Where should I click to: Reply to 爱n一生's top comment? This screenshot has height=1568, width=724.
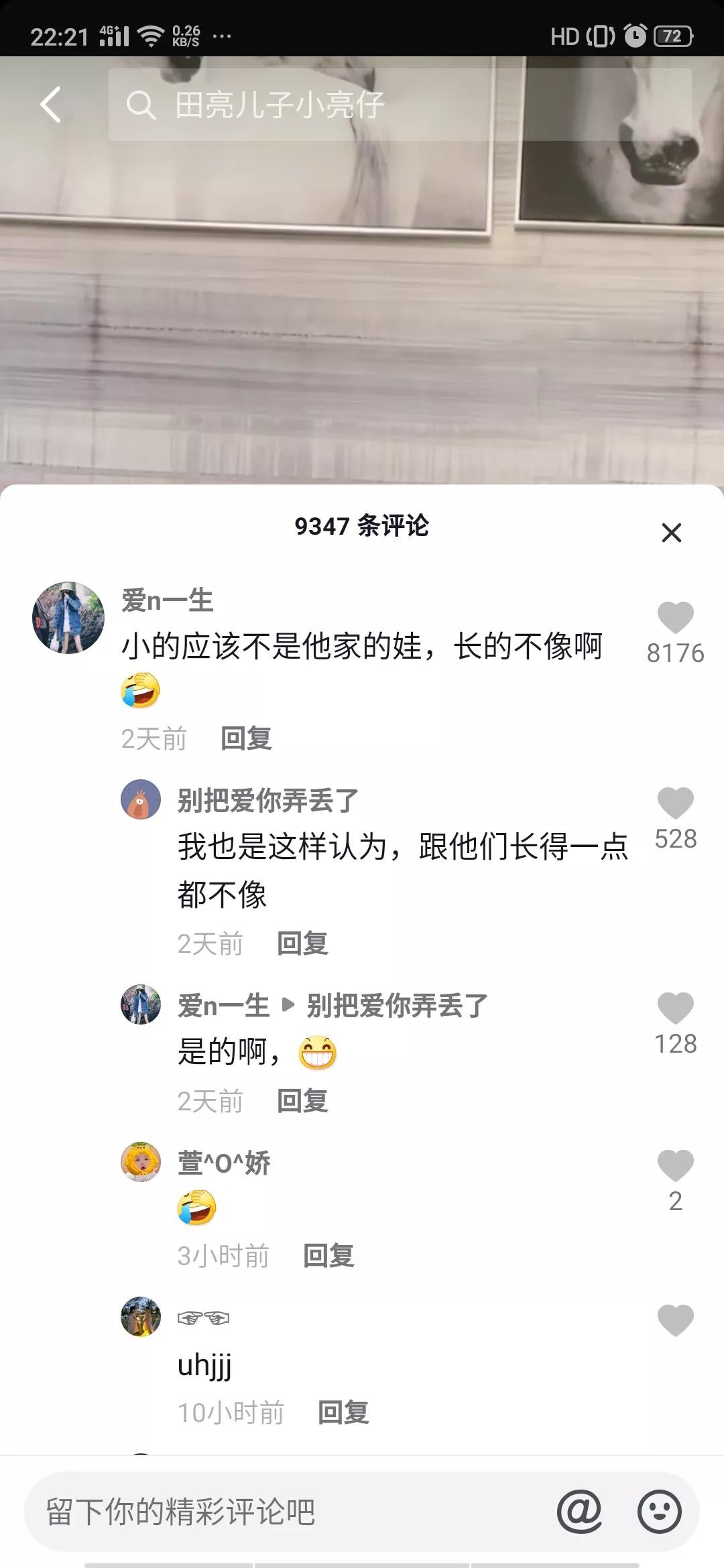(x=246, y=738)
